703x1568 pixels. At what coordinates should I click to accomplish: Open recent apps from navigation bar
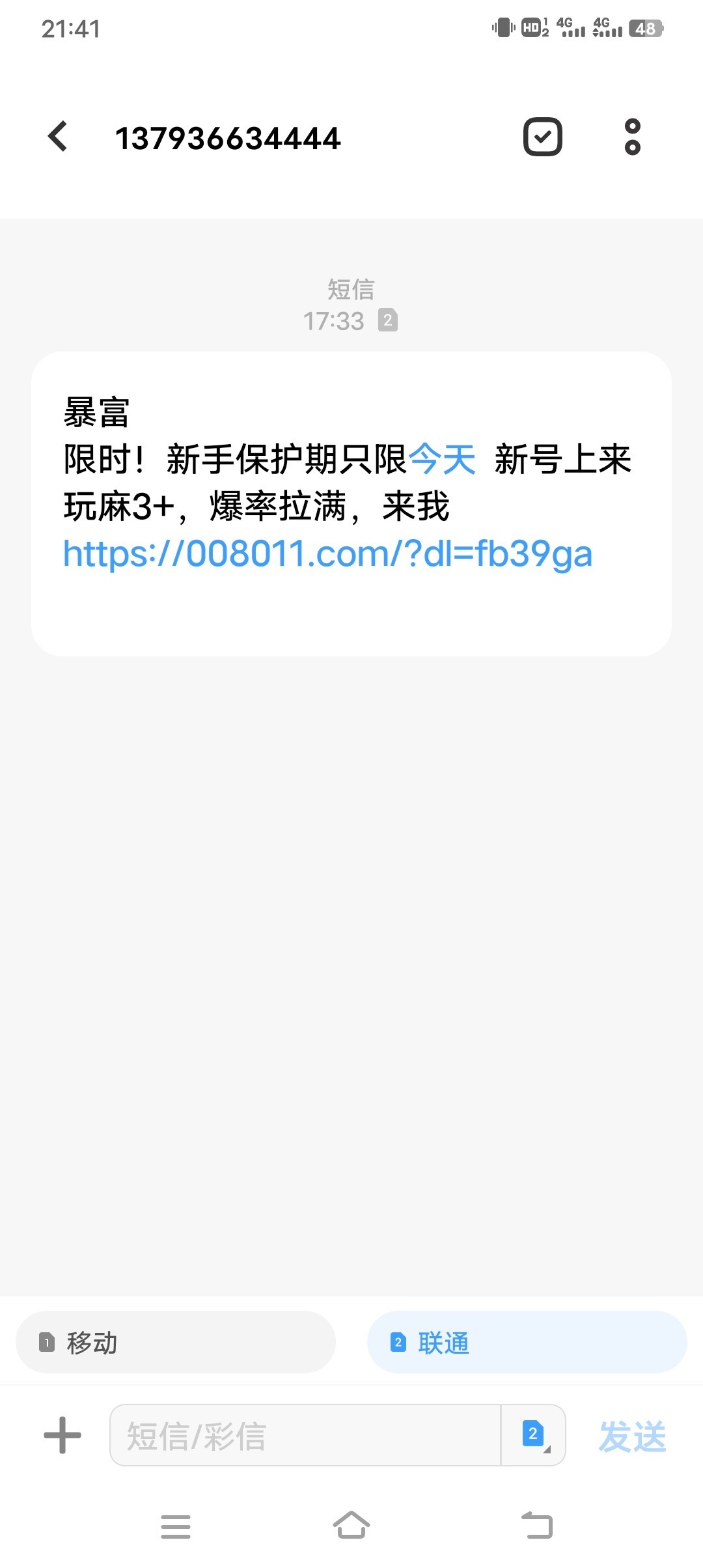click(x=176, y=1526)
